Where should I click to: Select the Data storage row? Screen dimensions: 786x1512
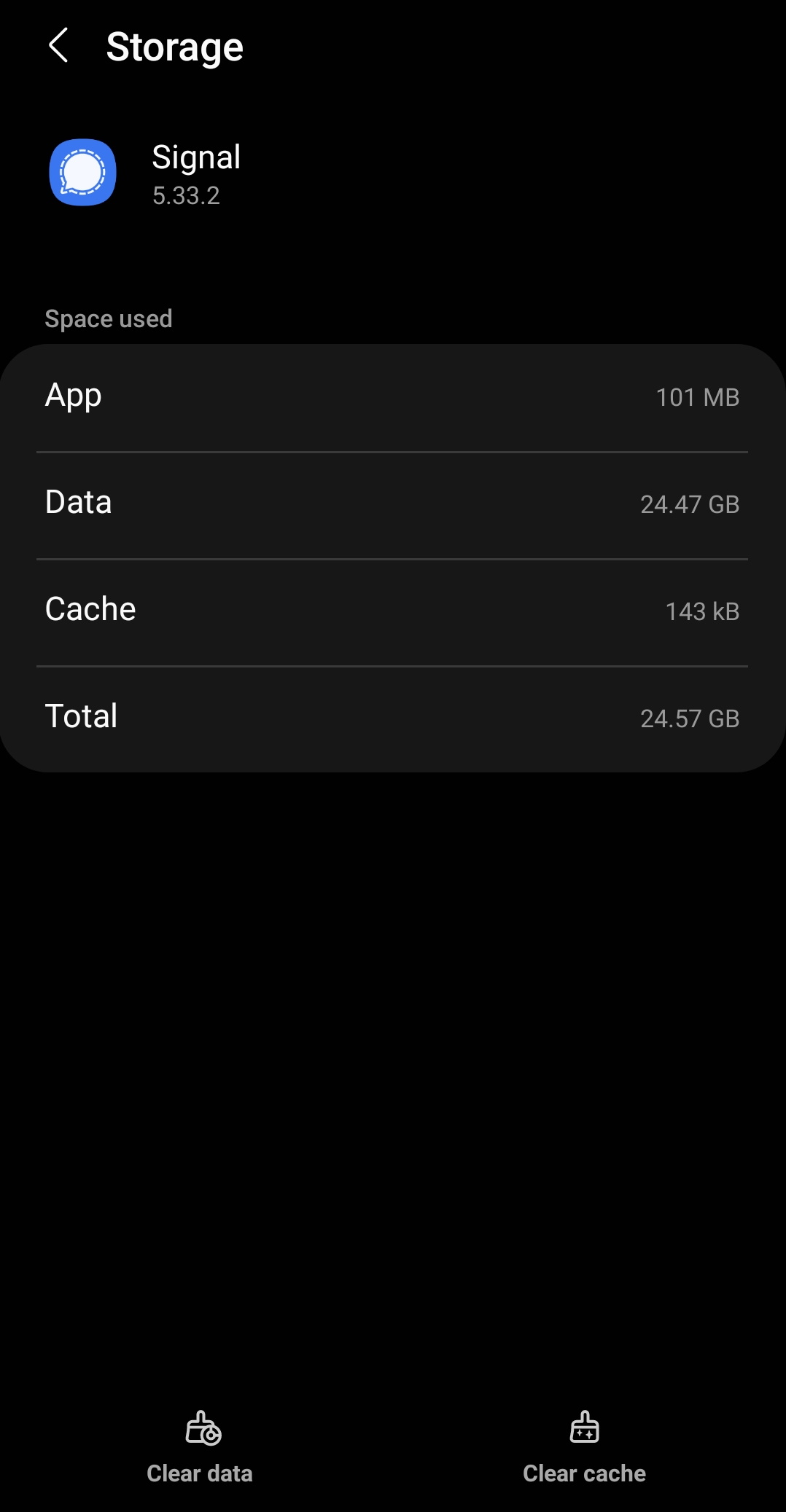click(393, 503)
